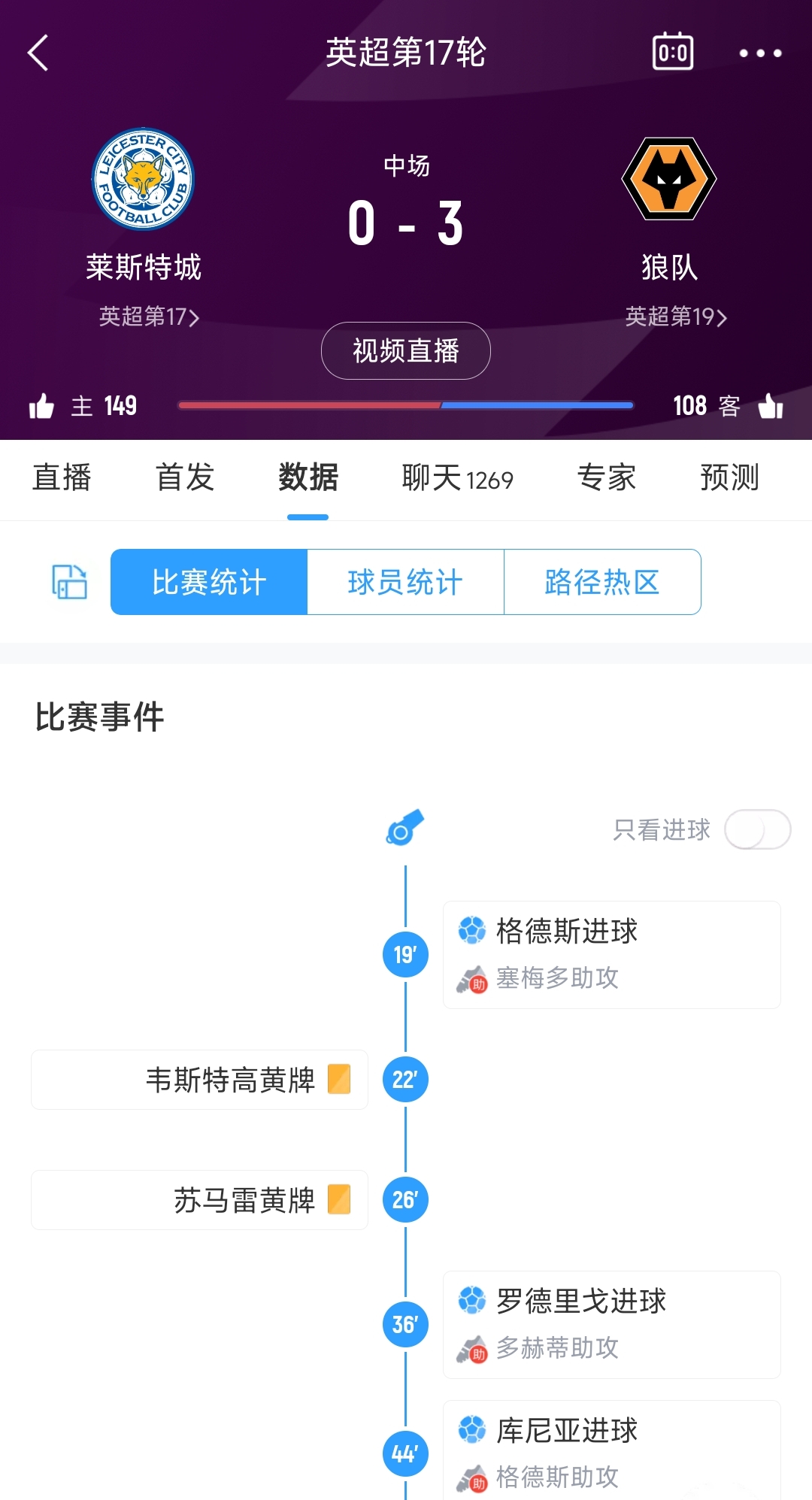Select the 球员统计 segment
Viewport: 812px width, 1500px height.
(x=405, y=582)
